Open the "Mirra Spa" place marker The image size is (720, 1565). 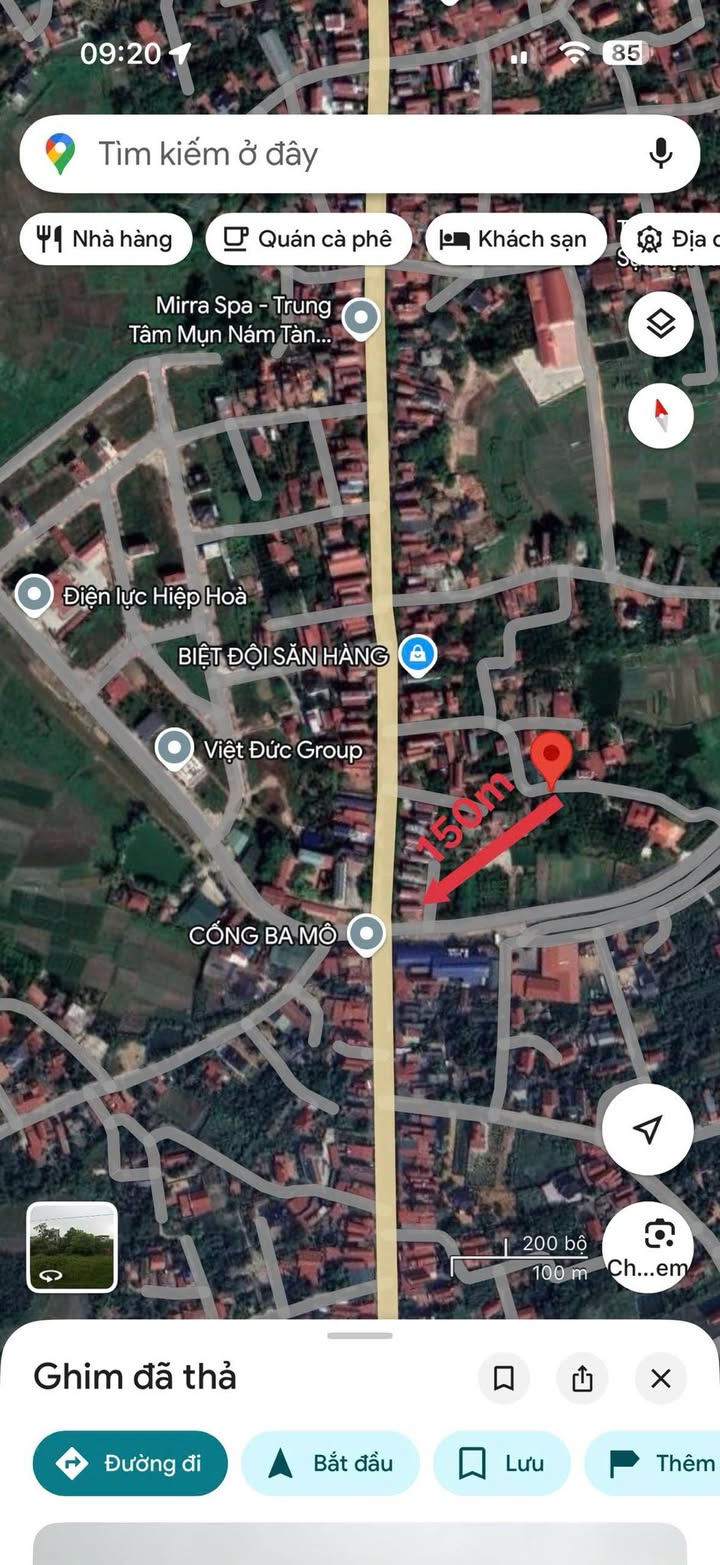click(x=360, y=319)
